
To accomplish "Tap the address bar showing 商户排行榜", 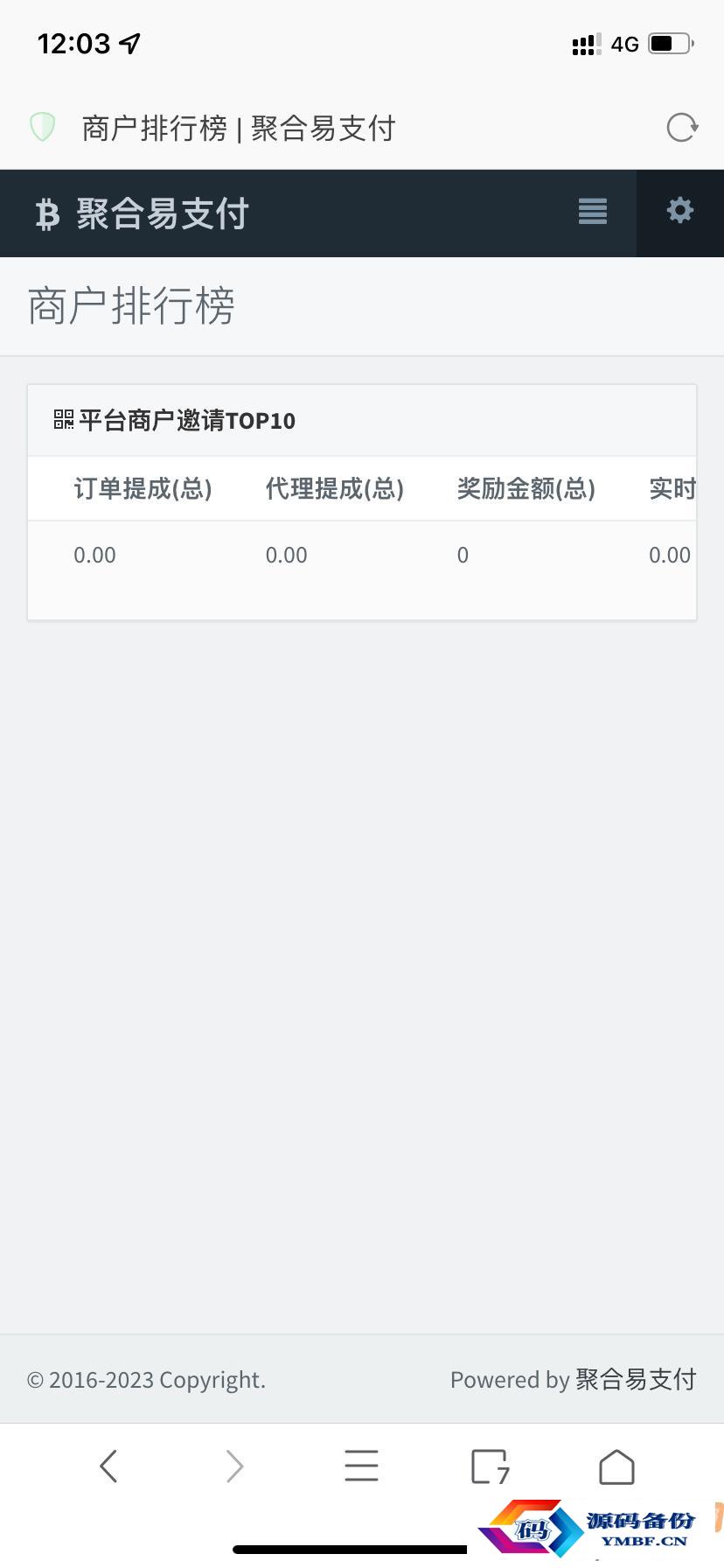I will coord(239,129).
